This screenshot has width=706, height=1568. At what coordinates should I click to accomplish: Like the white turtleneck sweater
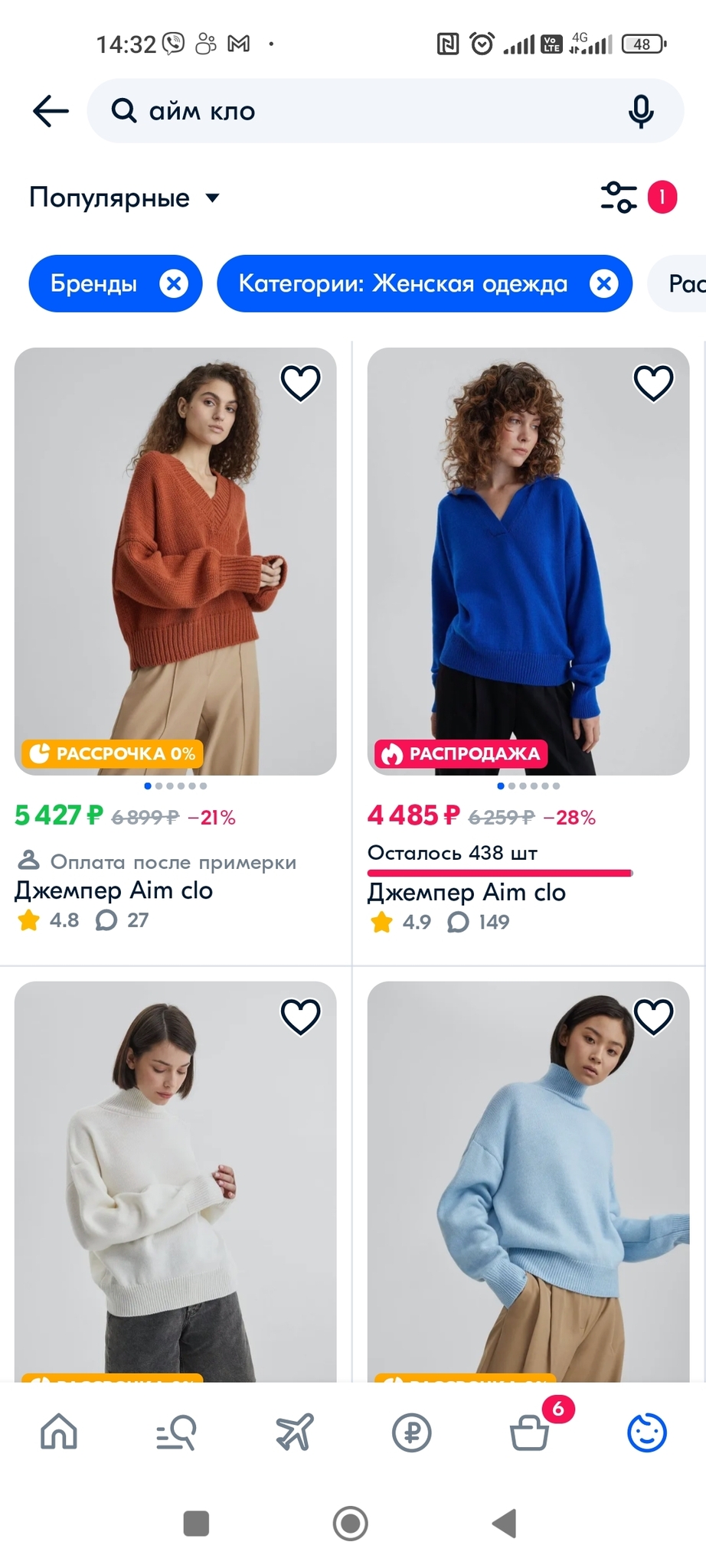pyautogui.click(x=300, y=1017)
